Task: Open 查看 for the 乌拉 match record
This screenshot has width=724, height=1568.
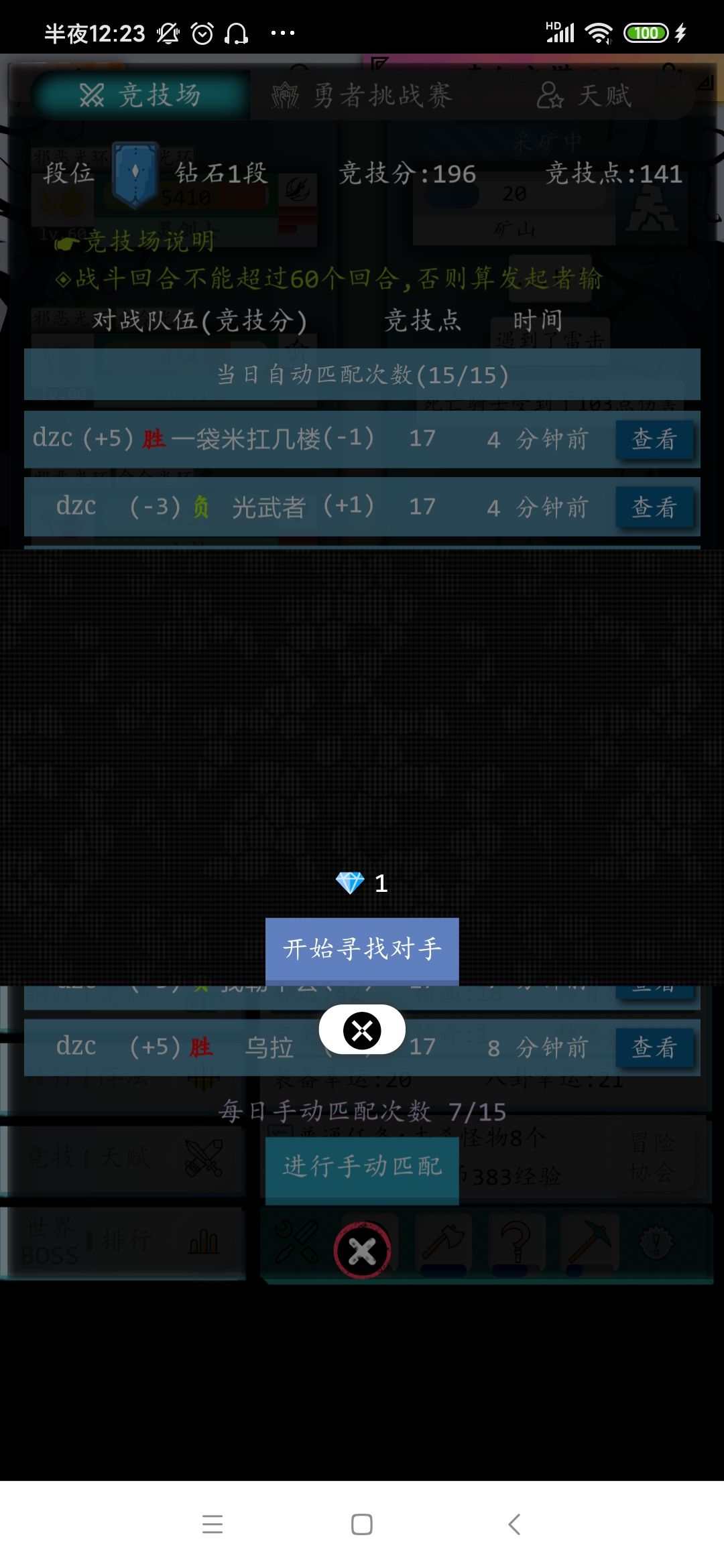Action: point(654,1046)
